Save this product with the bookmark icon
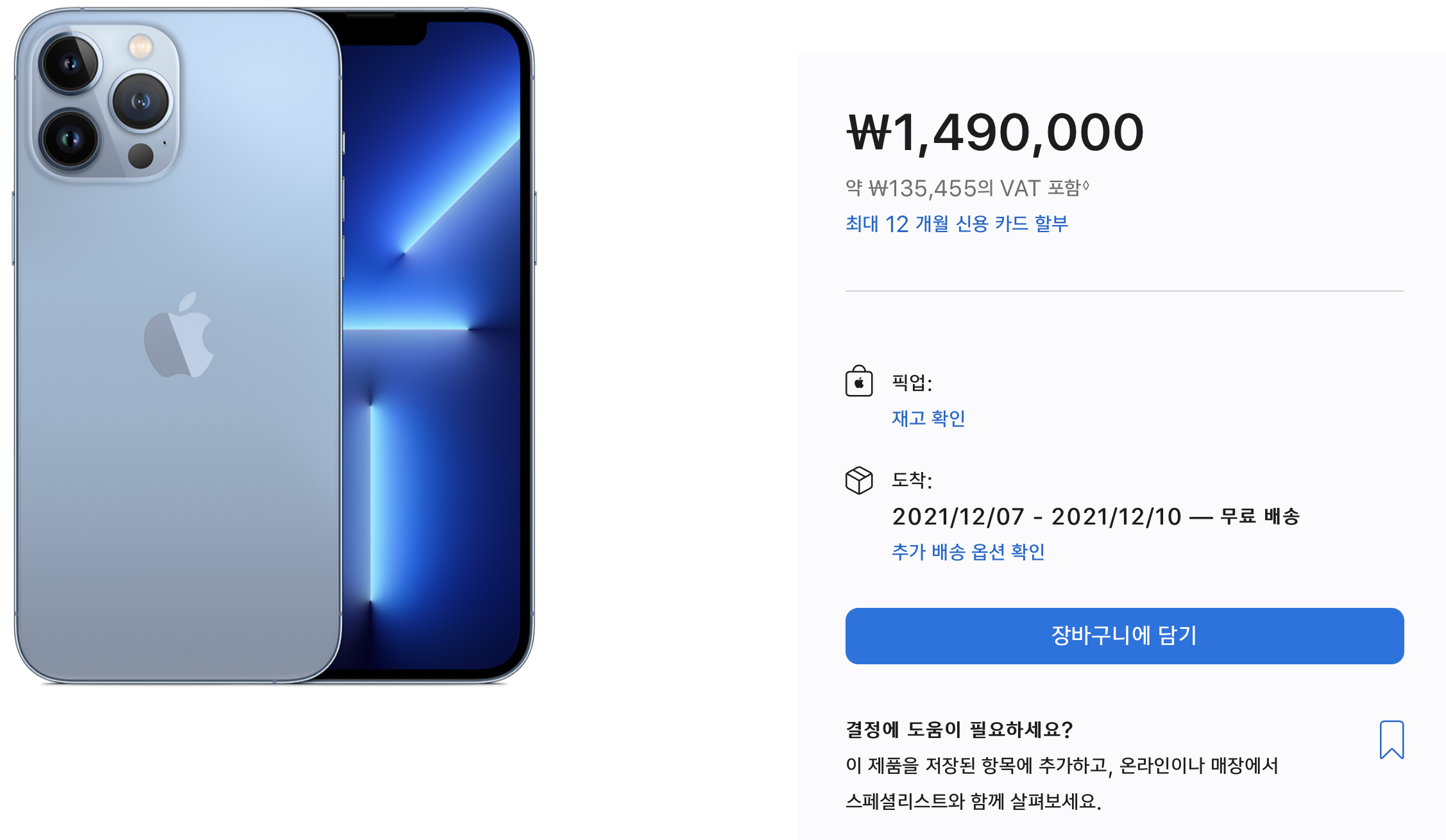The image size is (1446, 840). (1391, 739)
